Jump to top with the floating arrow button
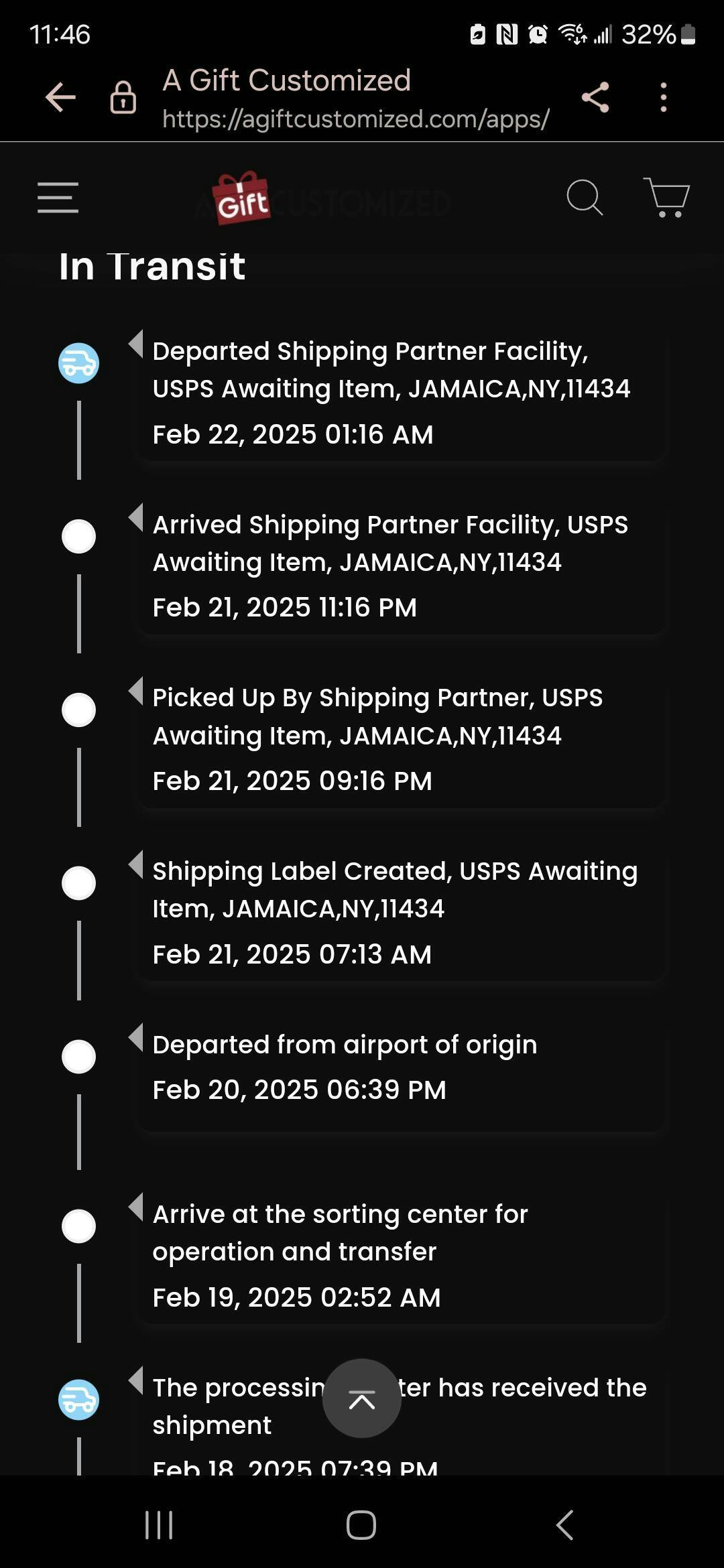Viewport: 724px width, 1568px height. coord(362,1398)
